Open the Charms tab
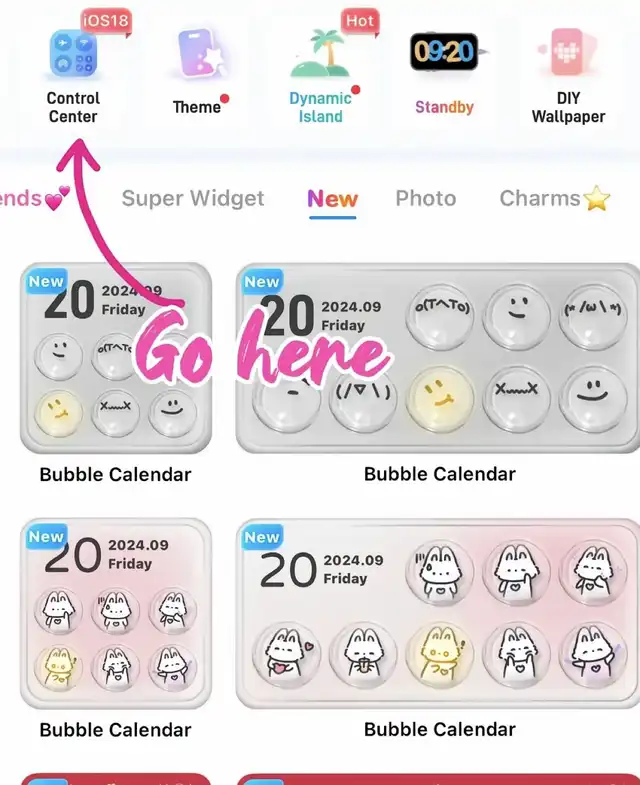 pyautogui.click(x=555, y=198)
